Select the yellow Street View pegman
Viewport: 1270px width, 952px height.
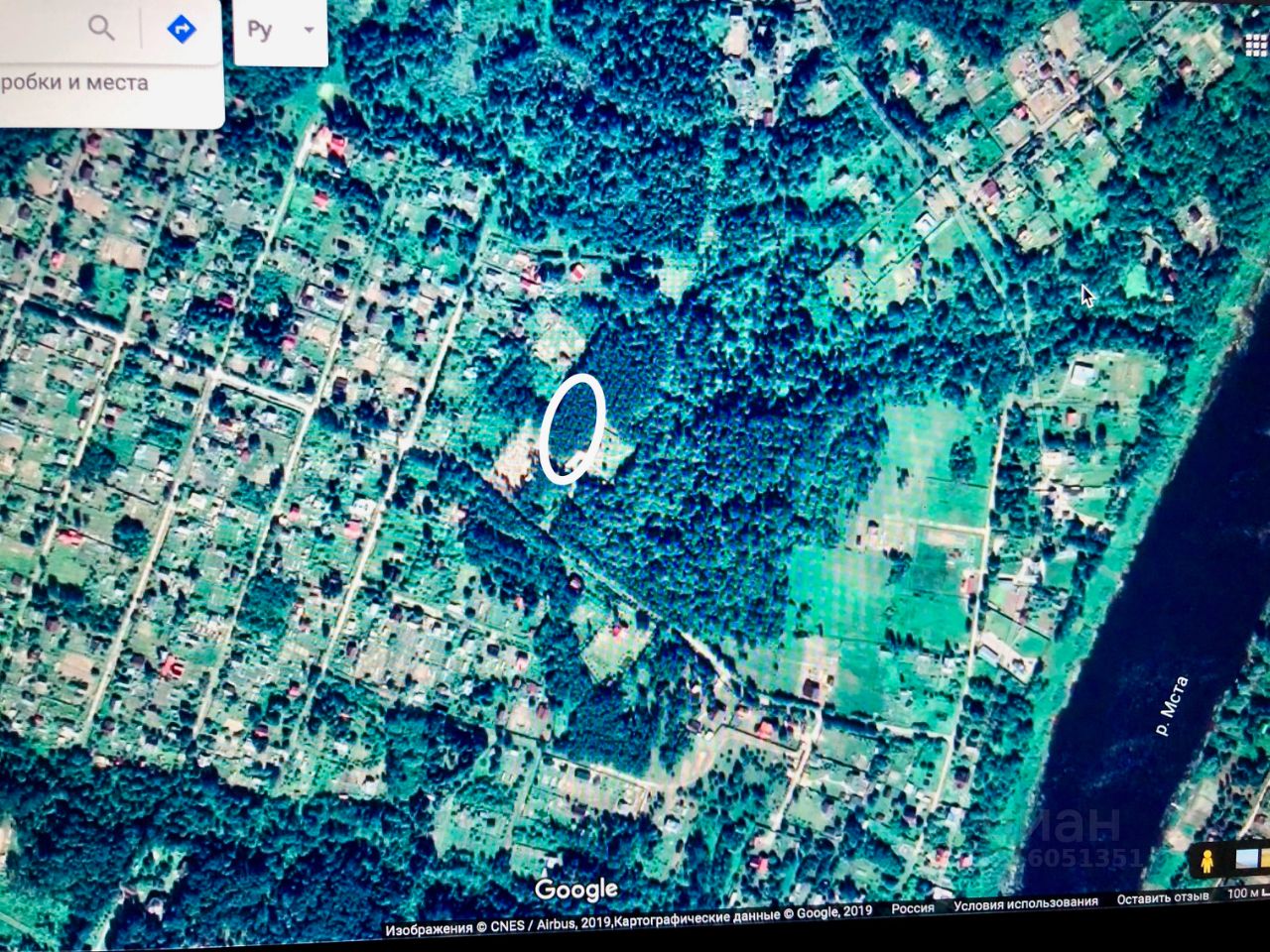click(1208, 862)
